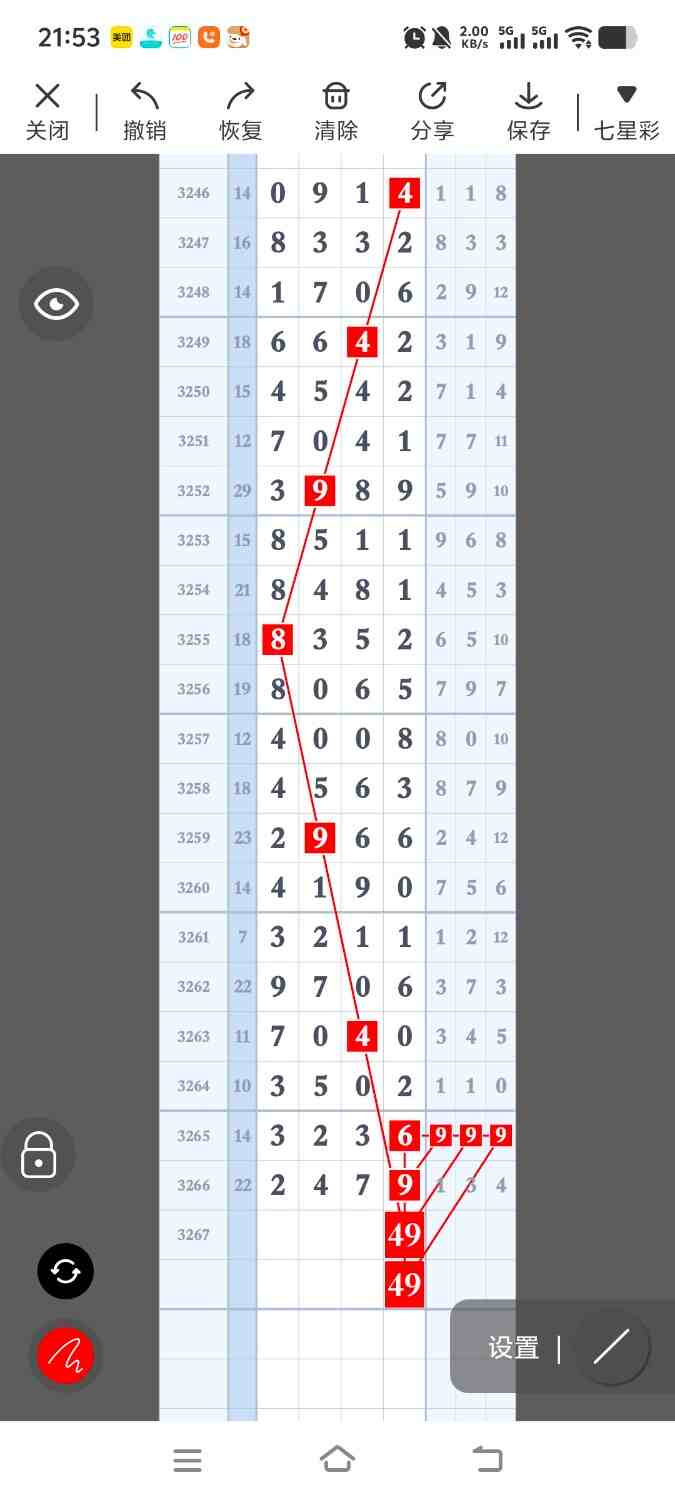Tap the lock icon button
Image resolution: width=675 pixels, height=1500 pixels.
38,1155
